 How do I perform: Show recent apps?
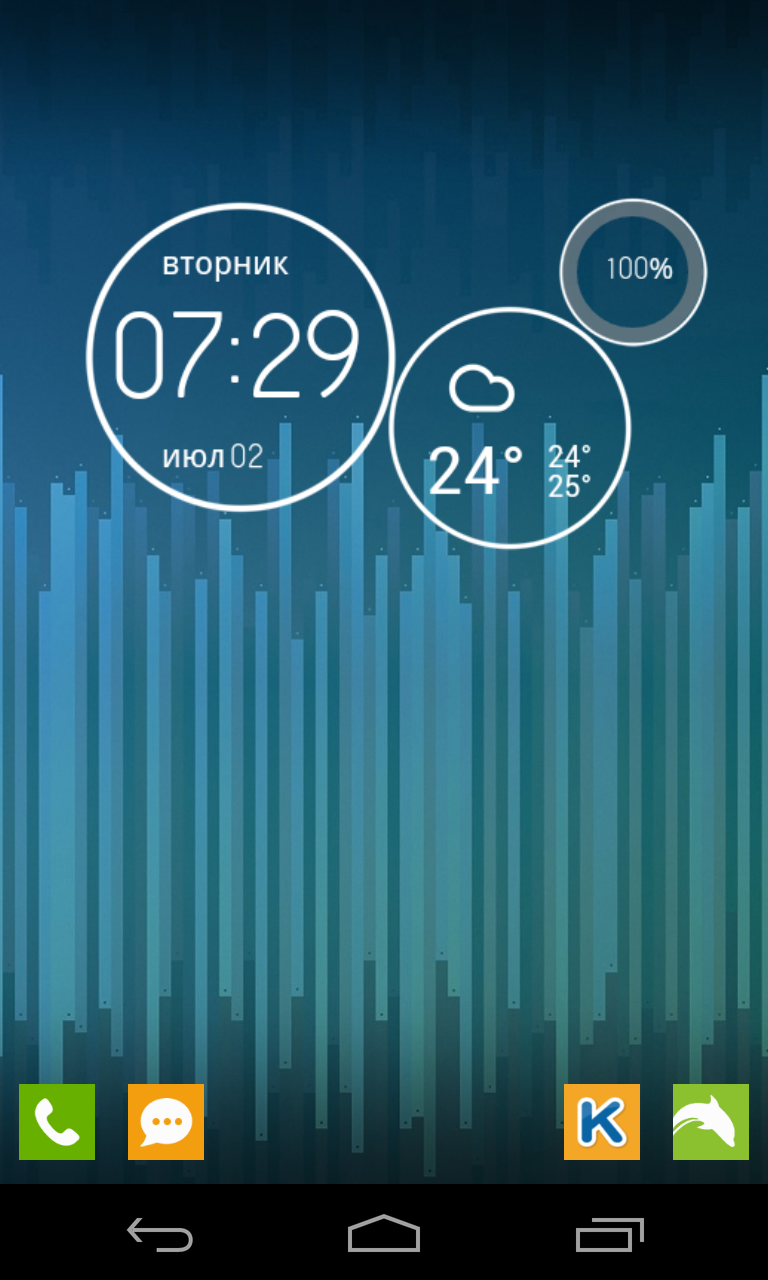click(609, 1234)
